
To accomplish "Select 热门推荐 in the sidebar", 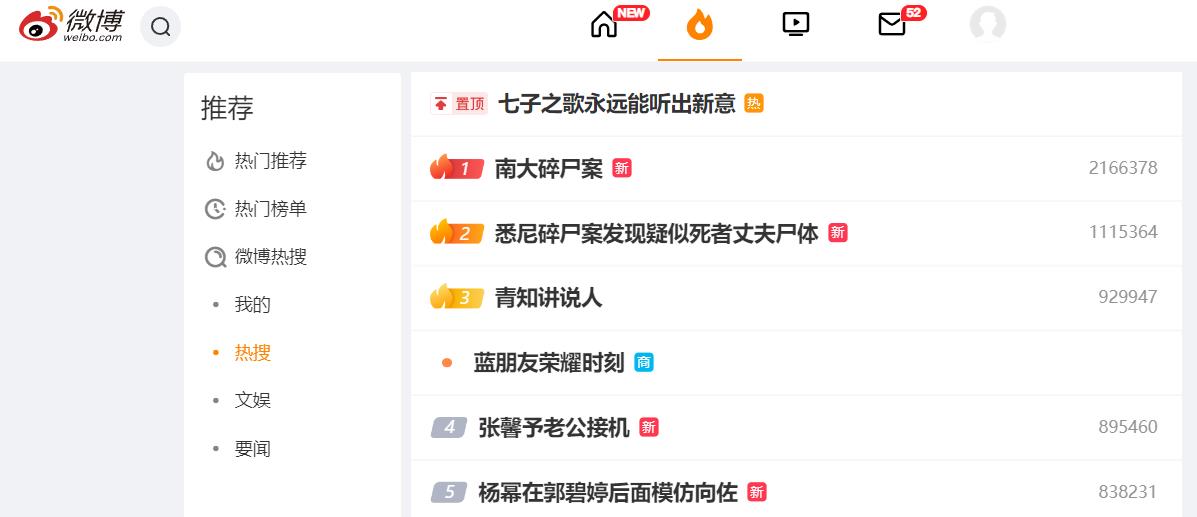I will point(270,161).
